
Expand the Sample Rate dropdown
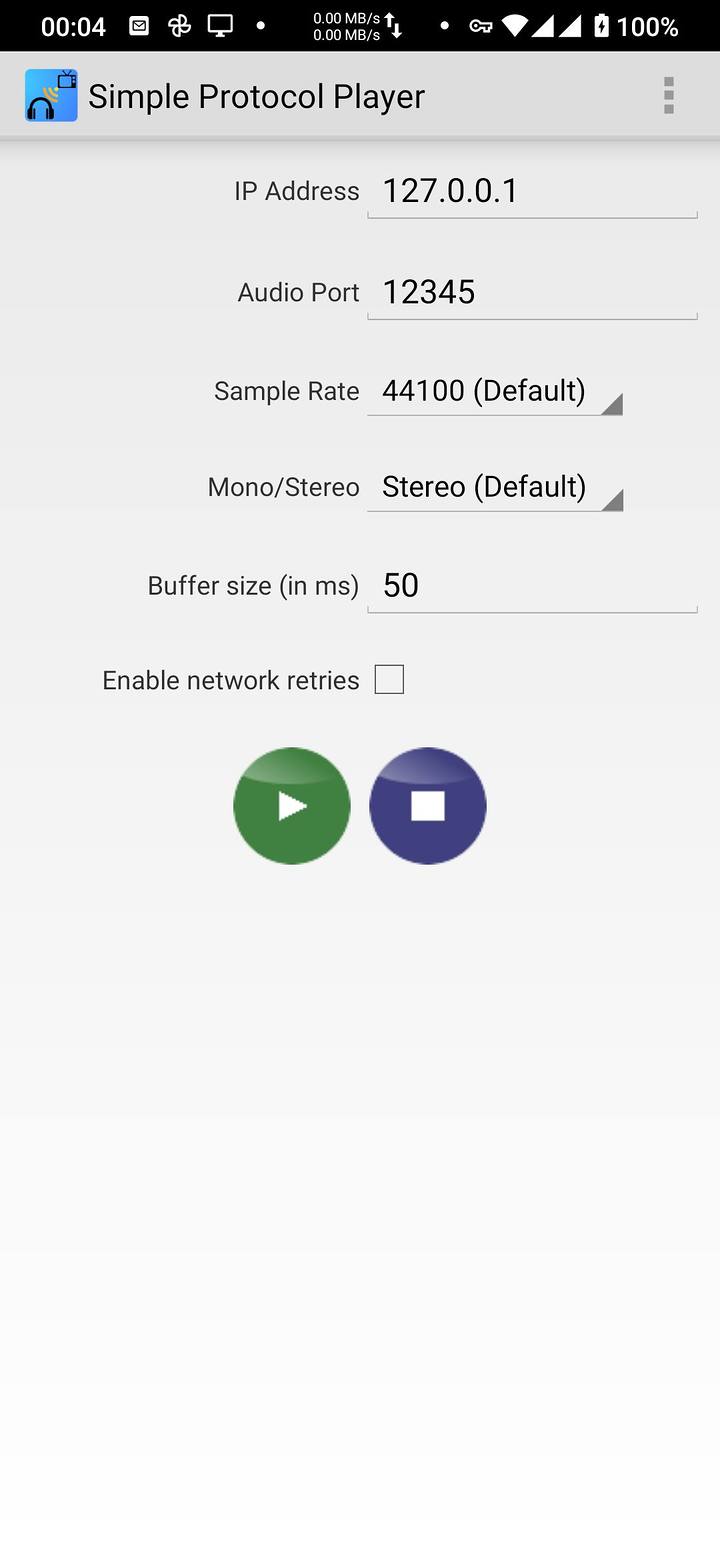point(495,391)
